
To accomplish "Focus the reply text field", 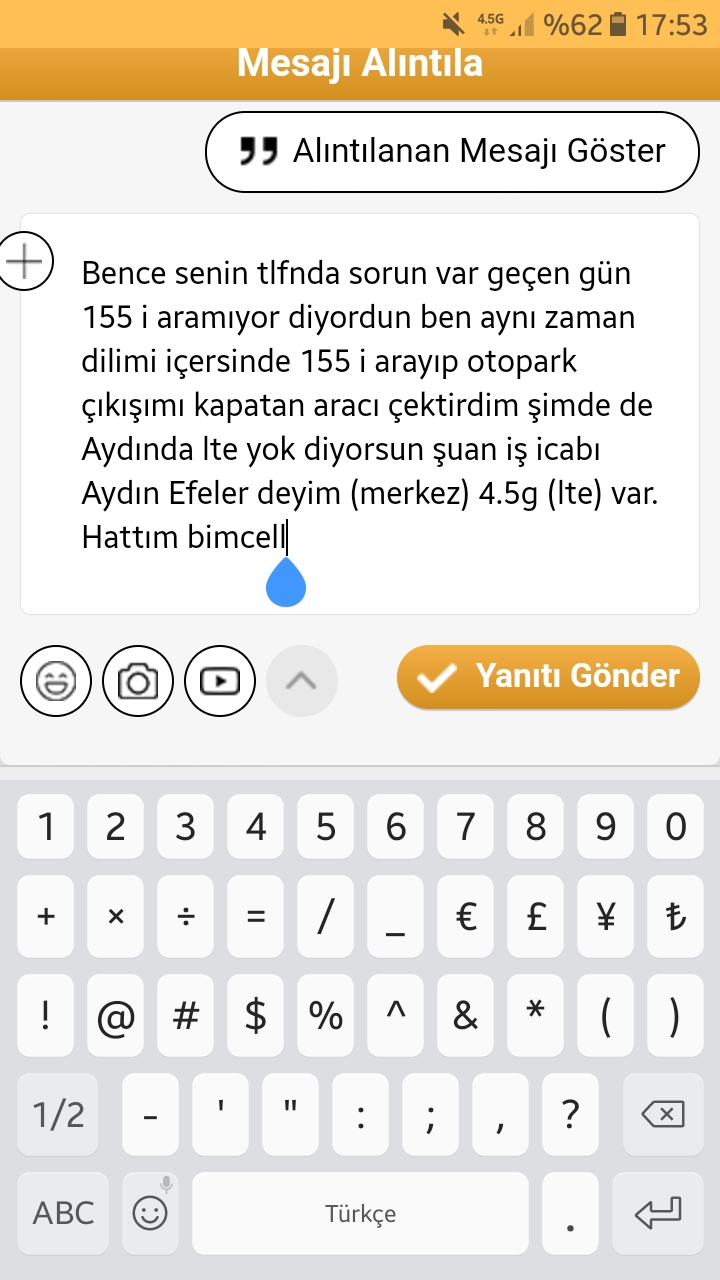I will pyautogui.click(x=360, y=414).
